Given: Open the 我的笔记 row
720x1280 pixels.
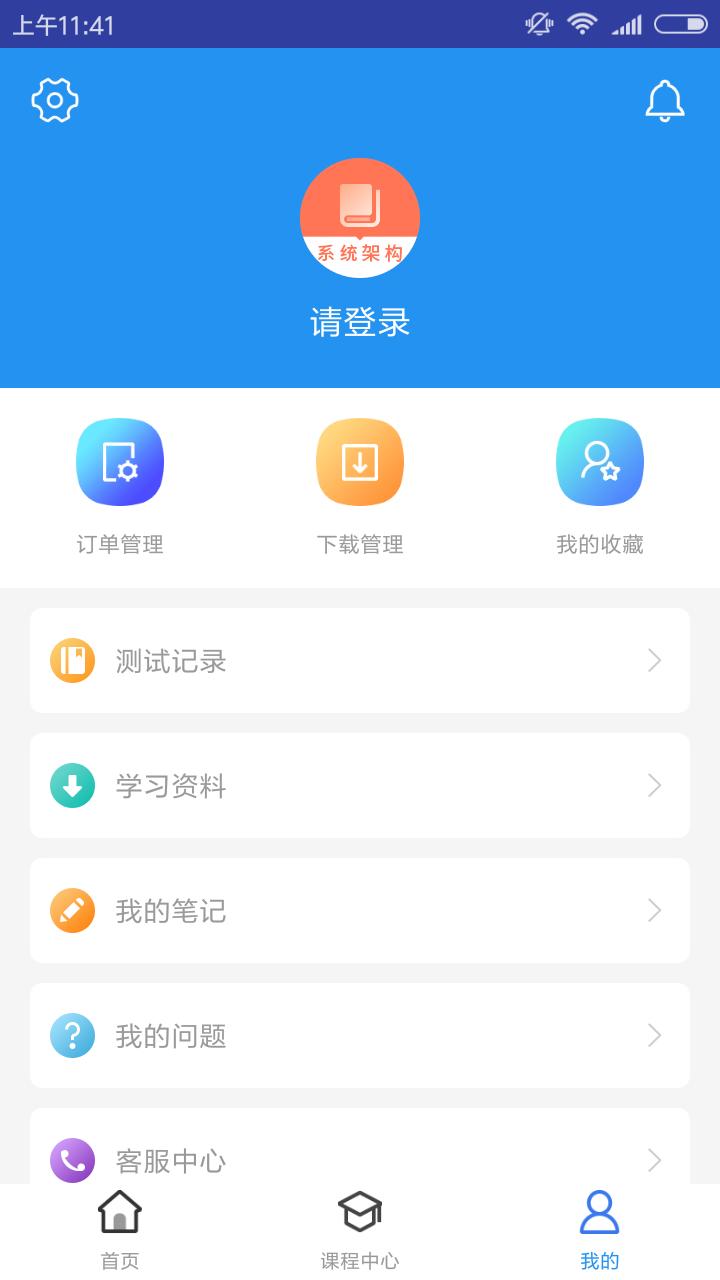Looking at the screenshot, I should coord(360,911).
